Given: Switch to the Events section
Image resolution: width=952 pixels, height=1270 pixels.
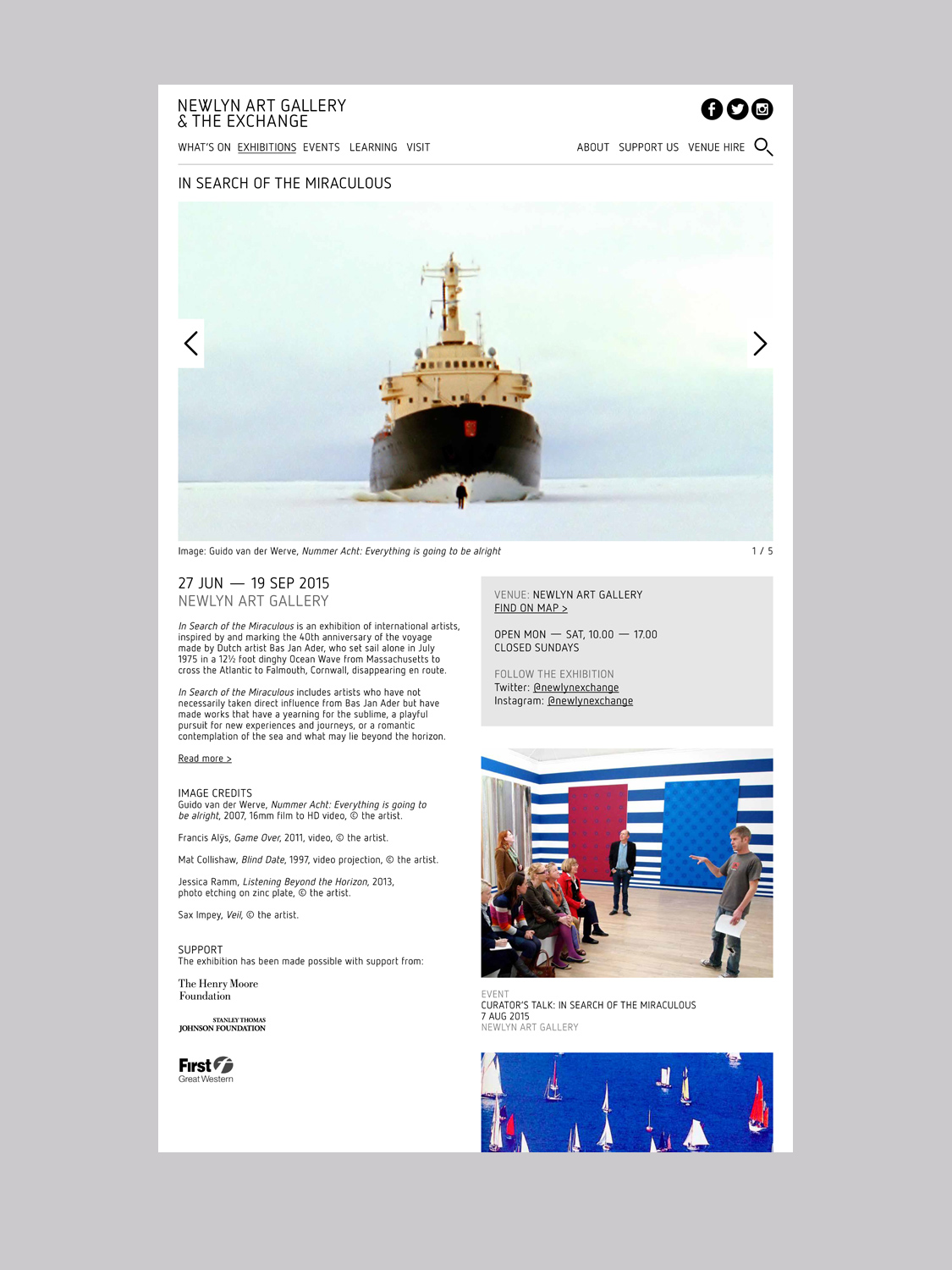Looking at the screenshot, I should 322,147.
